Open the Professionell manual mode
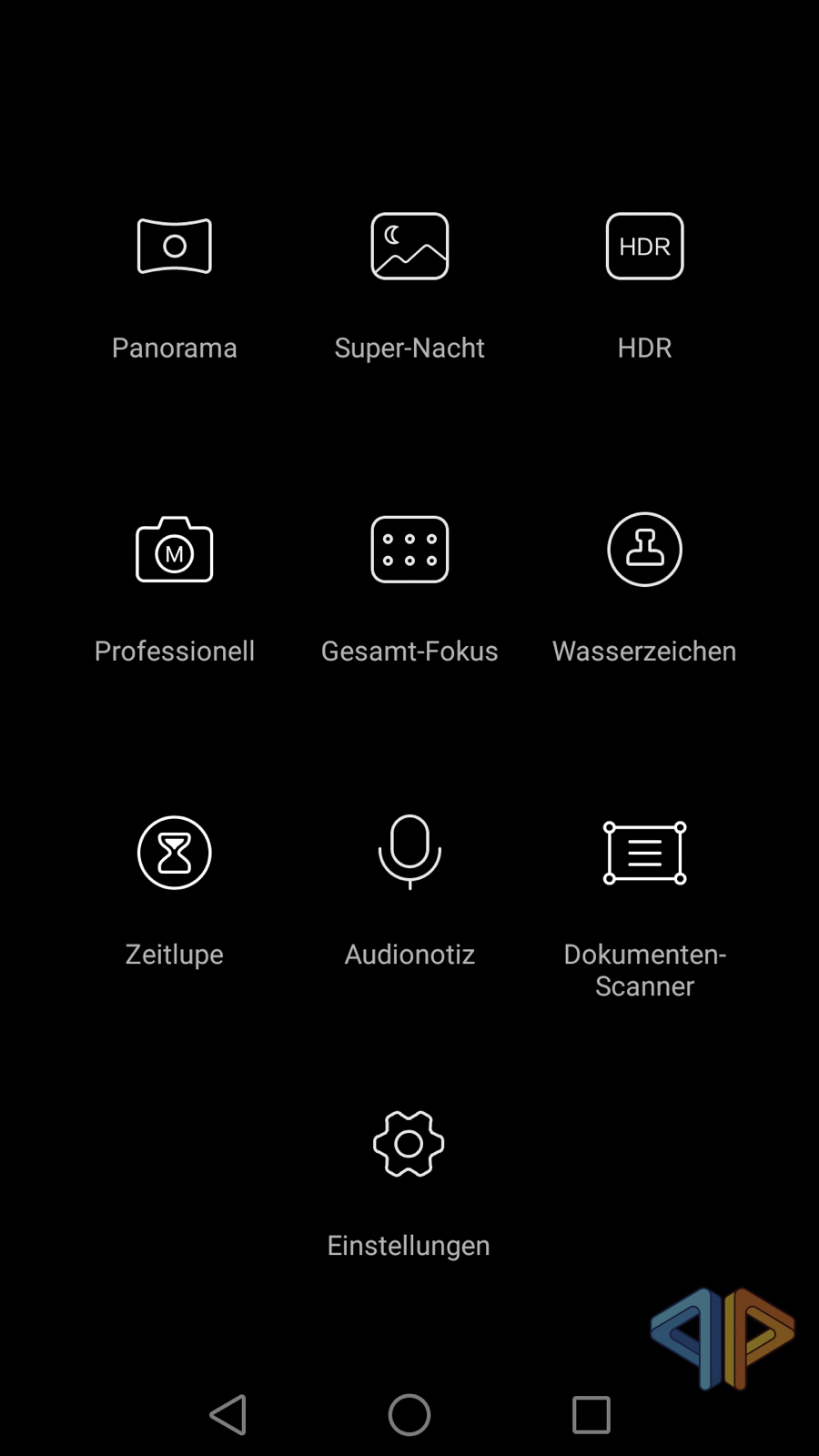The height and width of the screenshot is (1456, 819). pos(175,550)
